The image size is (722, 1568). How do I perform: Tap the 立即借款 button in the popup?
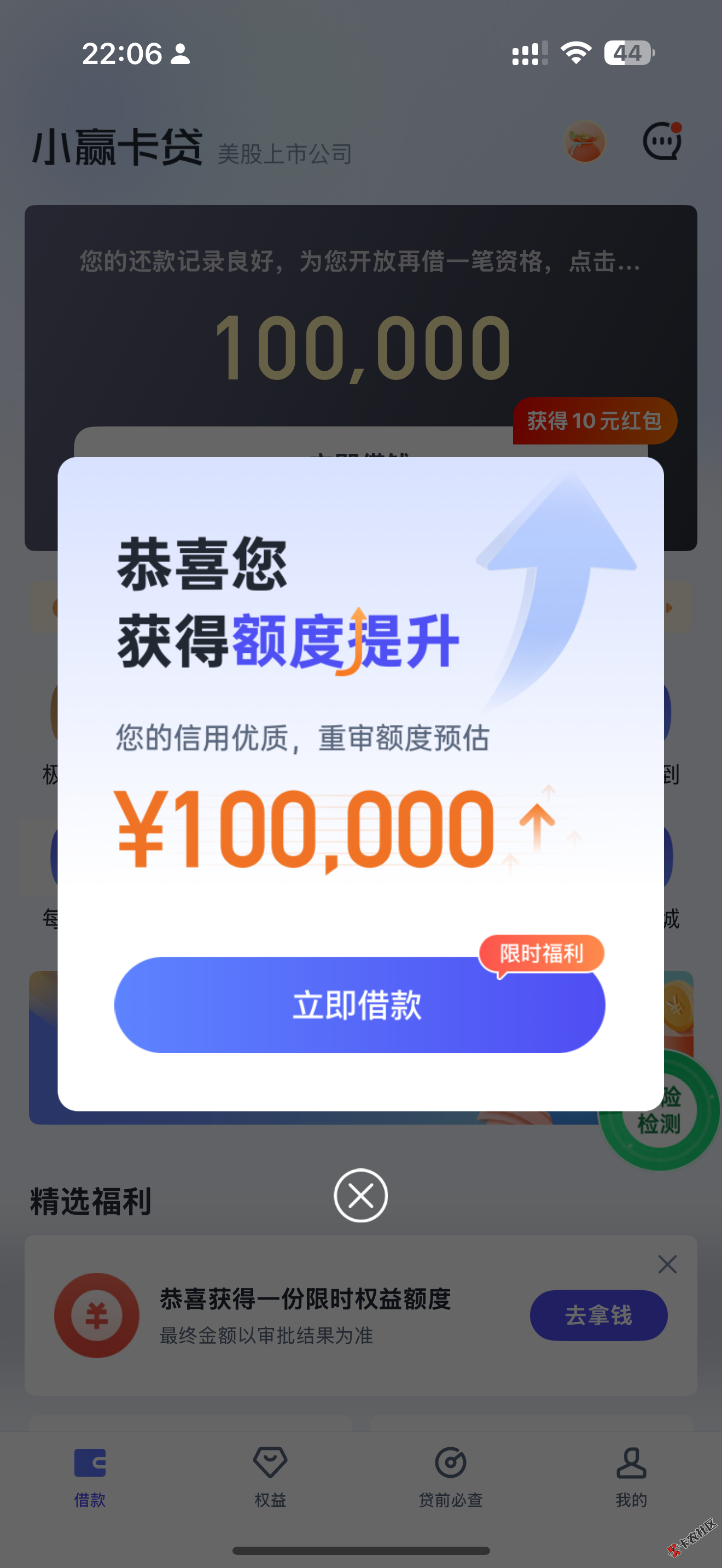359,1004
